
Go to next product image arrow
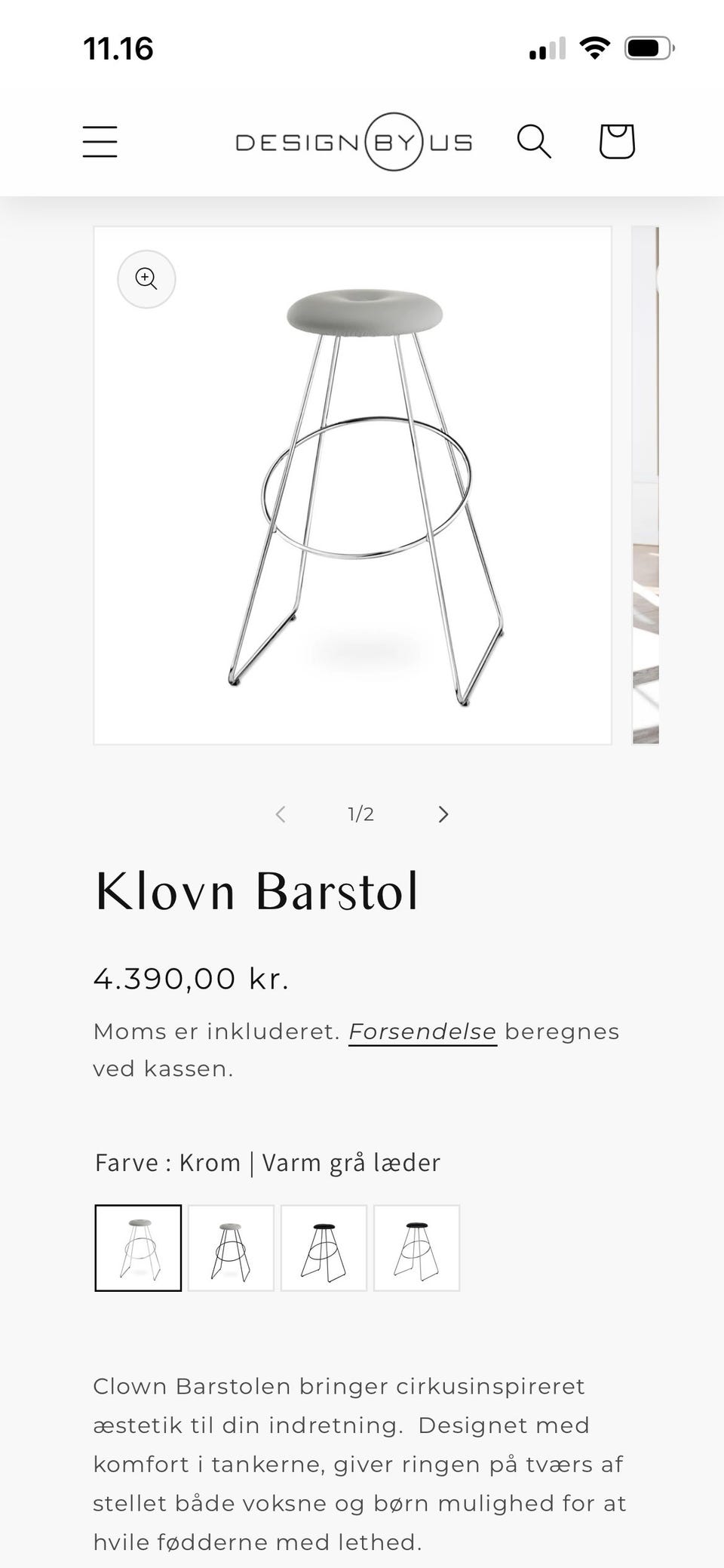click(x=443, y=814)
